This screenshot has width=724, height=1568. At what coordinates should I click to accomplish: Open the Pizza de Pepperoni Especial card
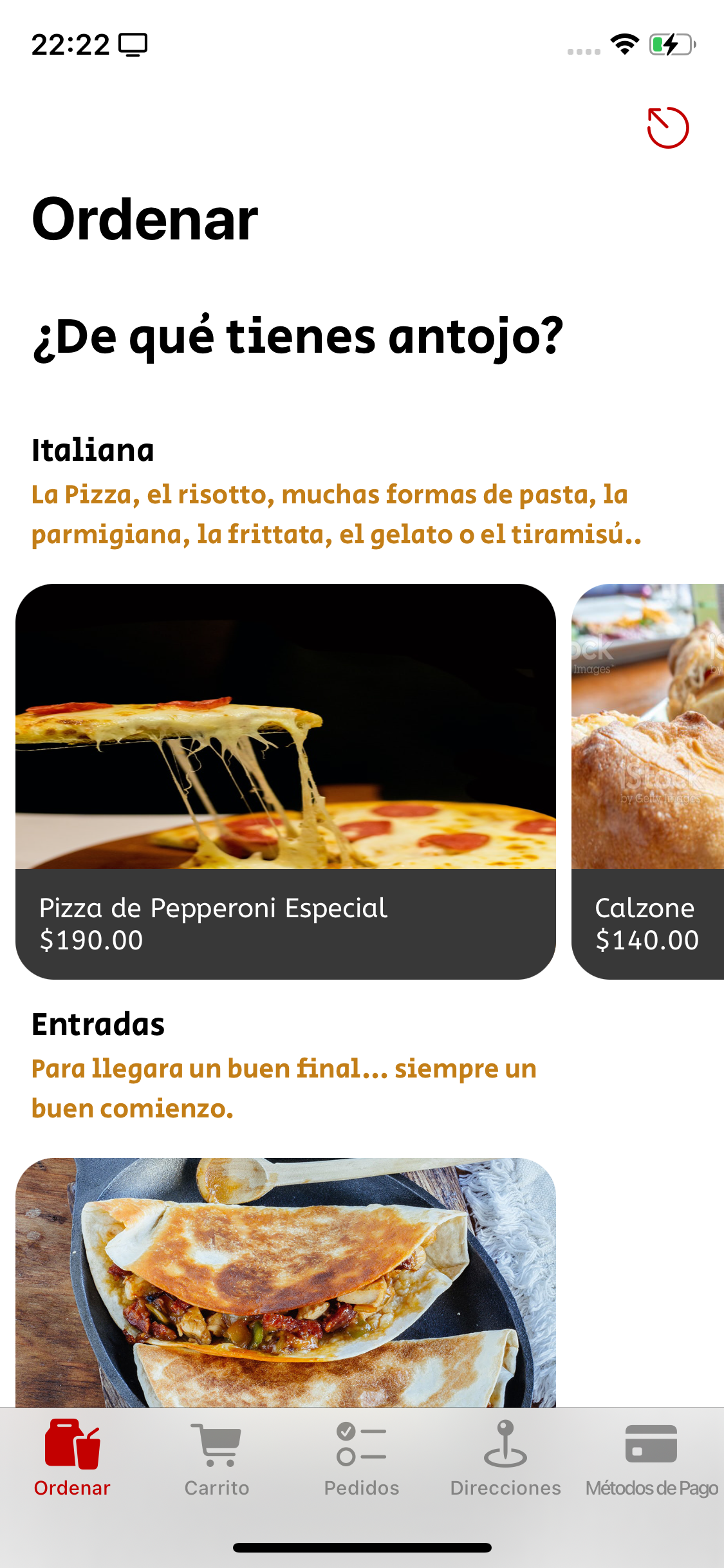coord(285,781)
